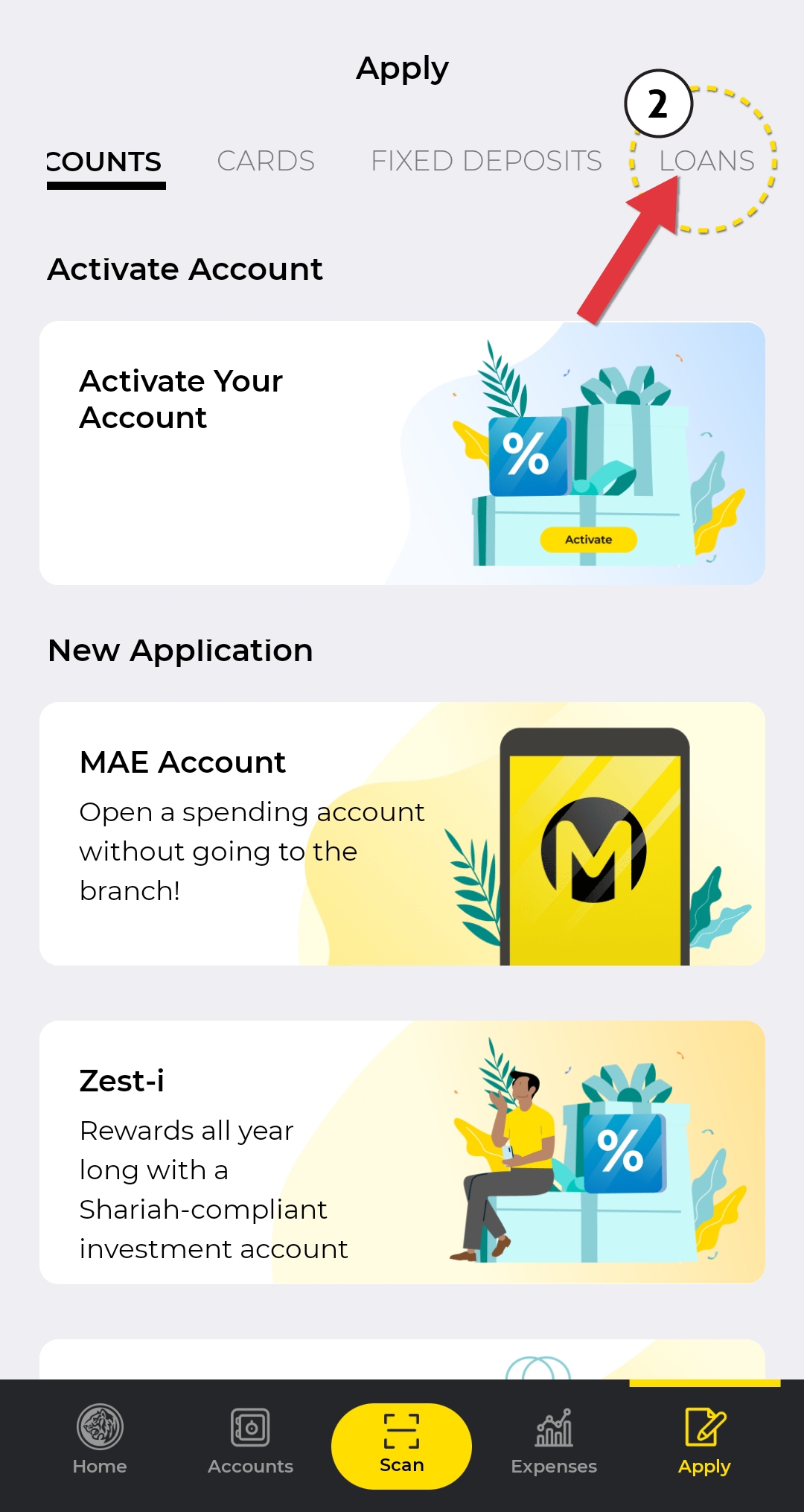This screenshot has height=1512, width=804.
Task: Switch to the Accounts bottom tab
Action: click(250, 1441)
